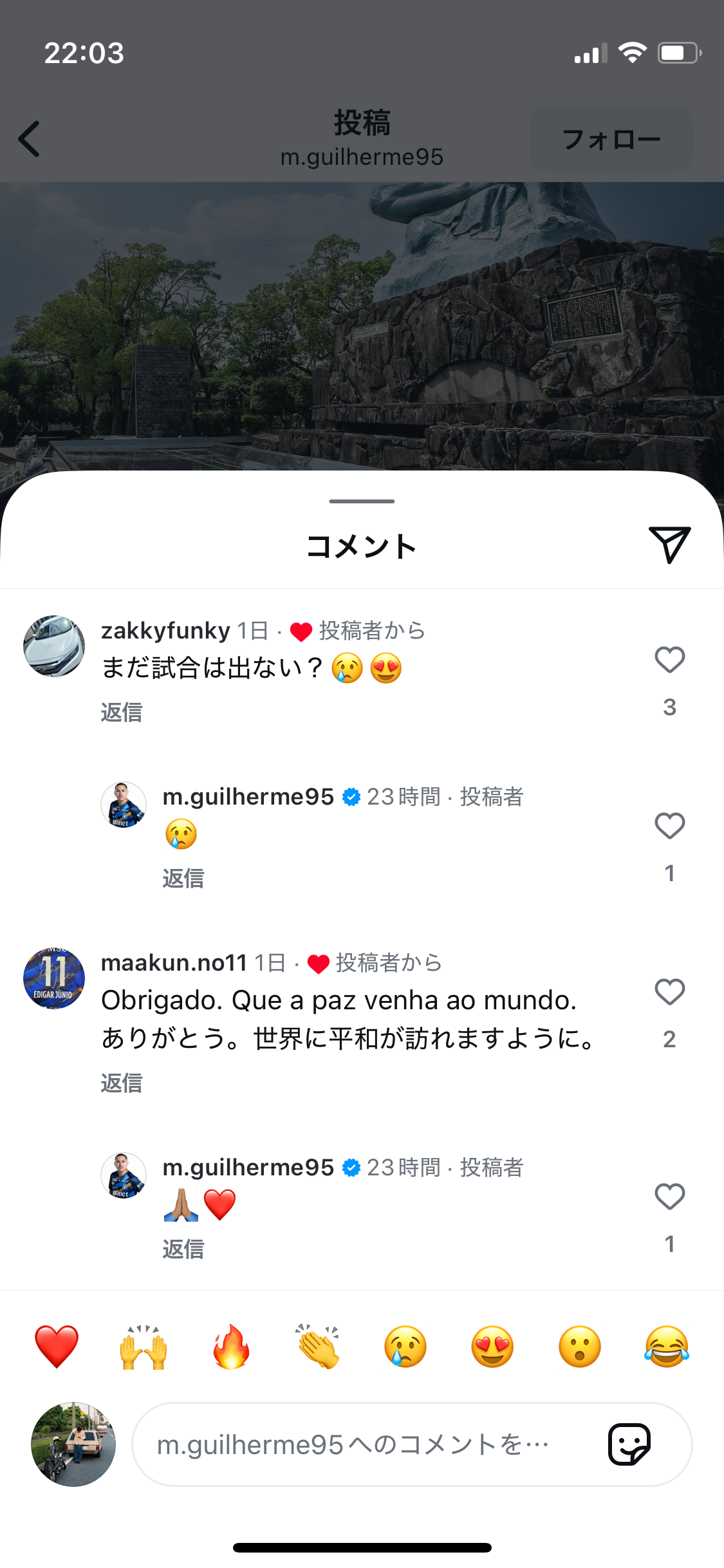
Task: Open the sticker picker in comment field
Action: pyautogui.click(x=629, y=1444)
